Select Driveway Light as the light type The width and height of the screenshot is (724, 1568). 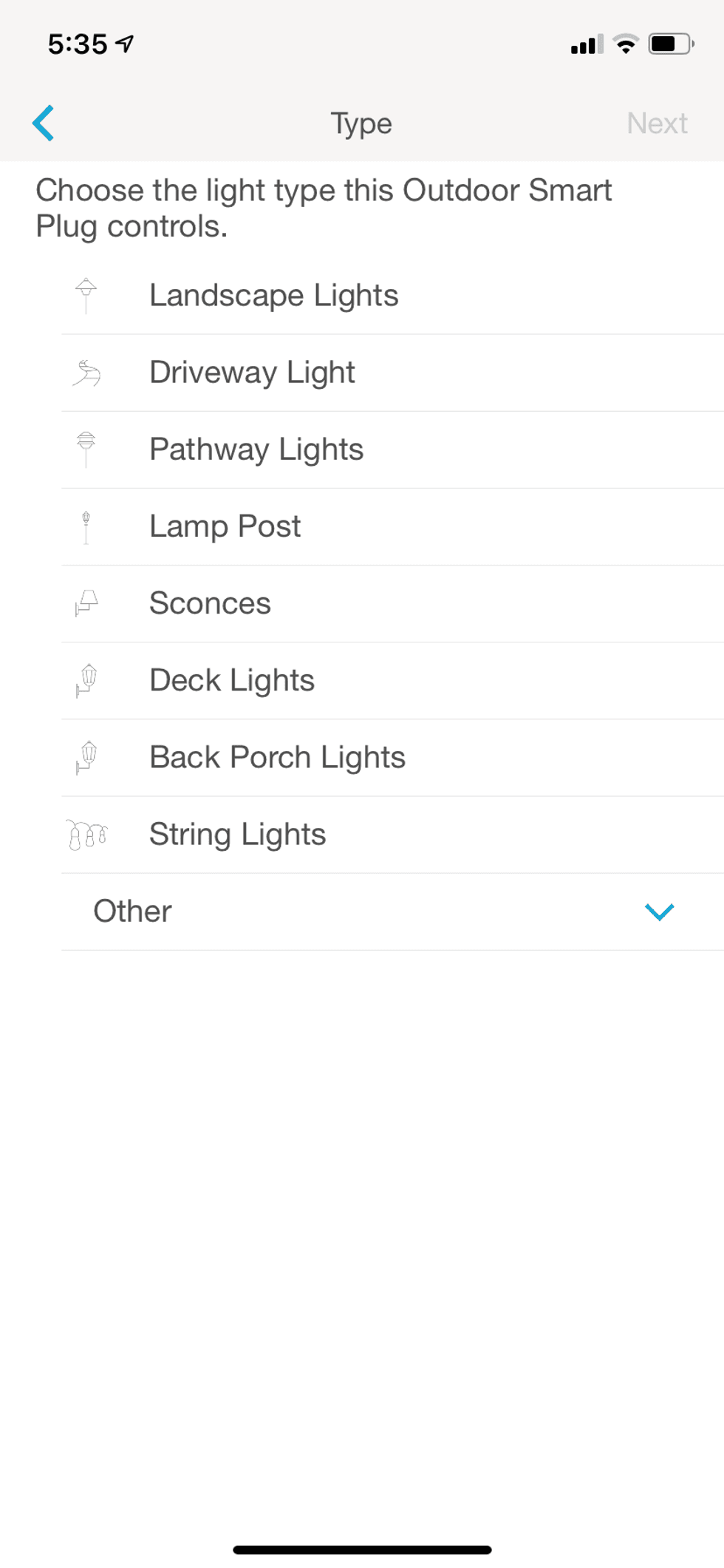click(252, 373)
